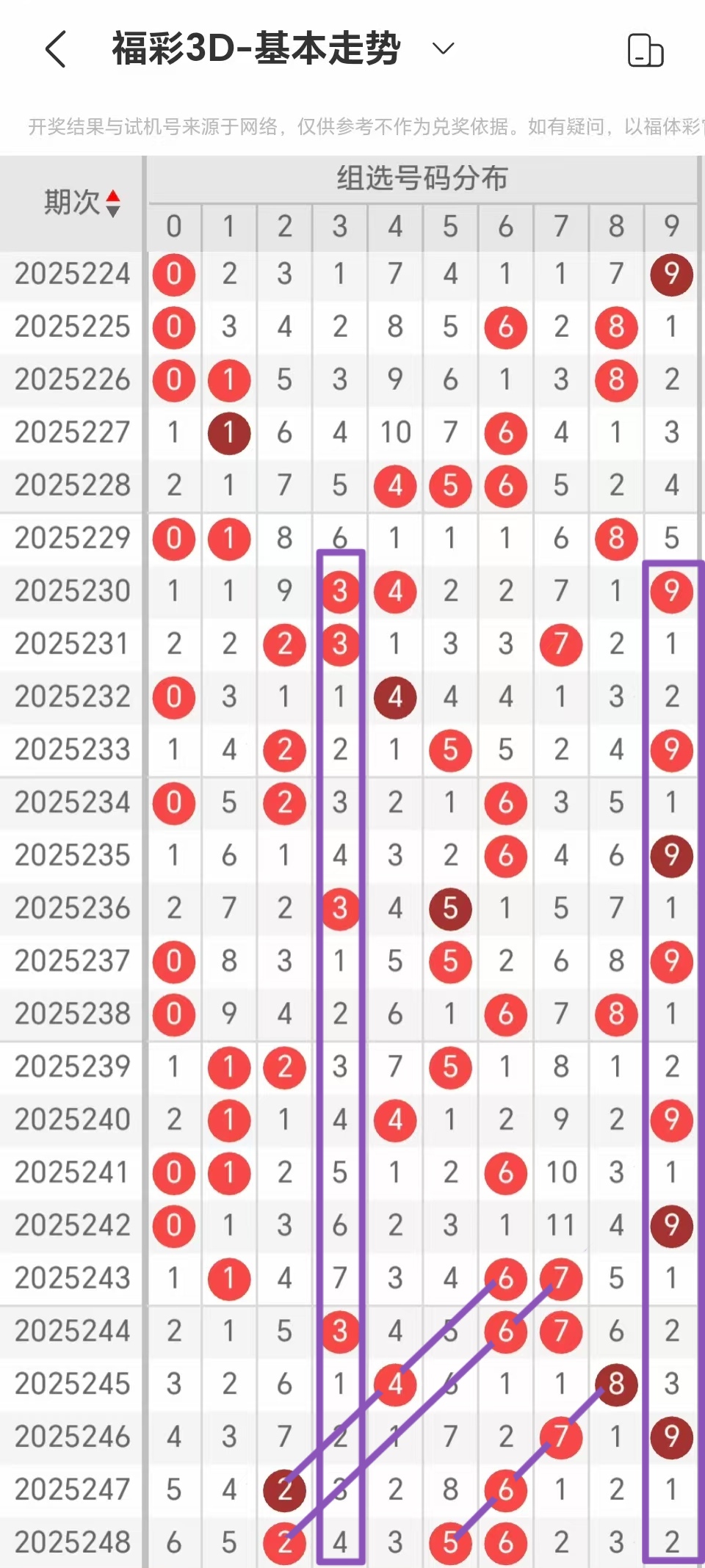Tap the screen orientation icon at top right
The image size is (705, 1568).
[646, 50]
